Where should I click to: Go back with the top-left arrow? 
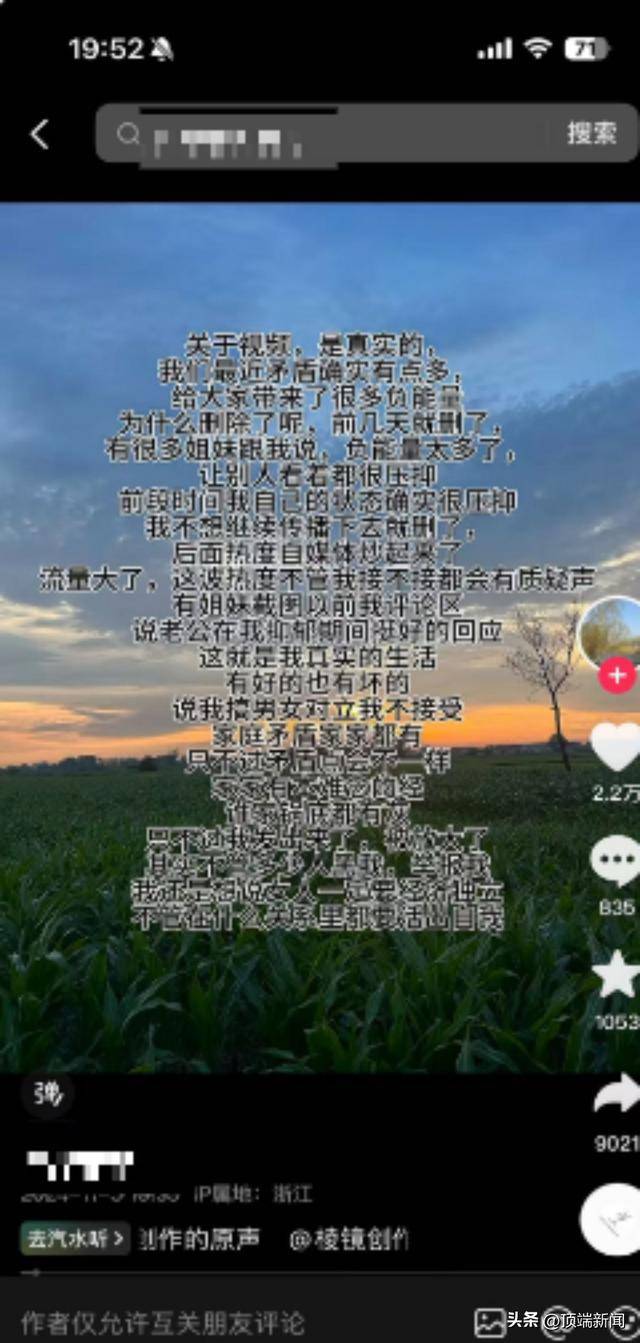[40, 134]
